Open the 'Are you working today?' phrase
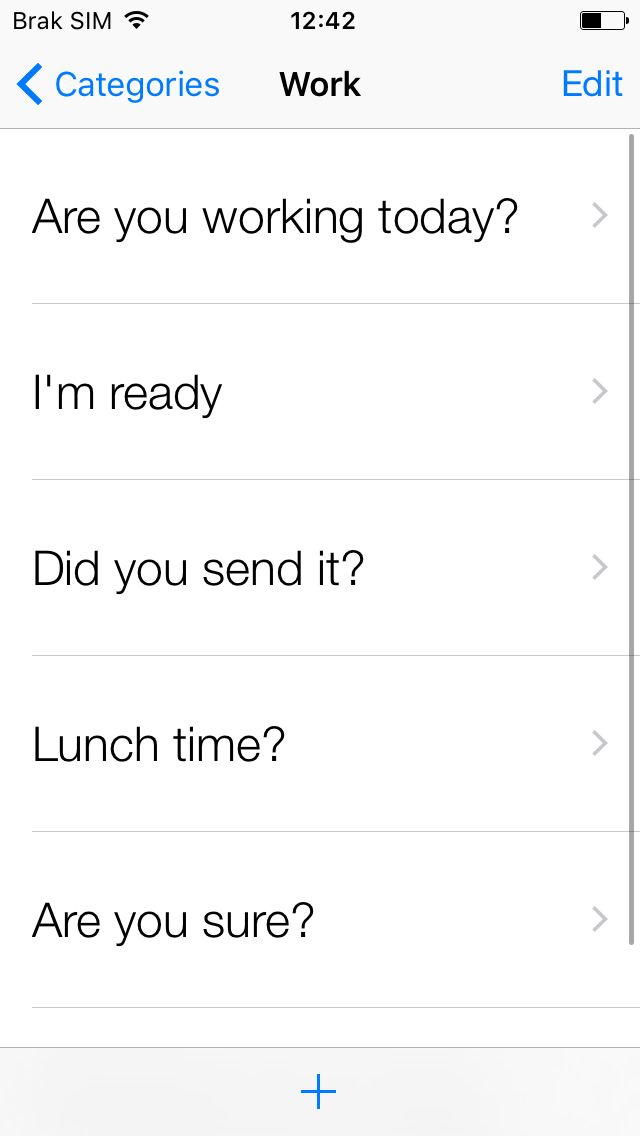 [320, 216]
